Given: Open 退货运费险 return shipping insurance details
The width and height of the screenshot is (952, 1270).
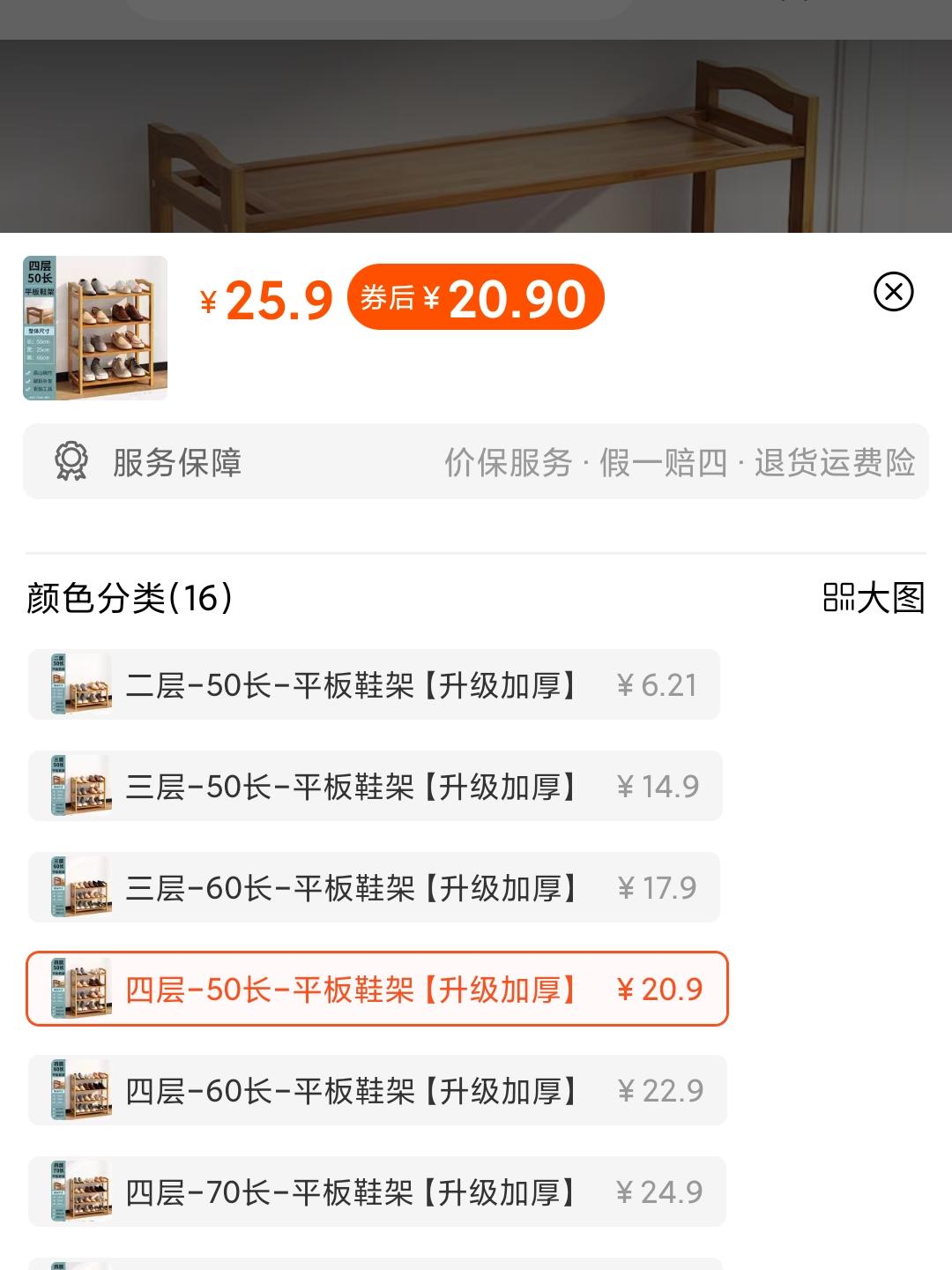Looking at the screenshot, I should point(836,459).
